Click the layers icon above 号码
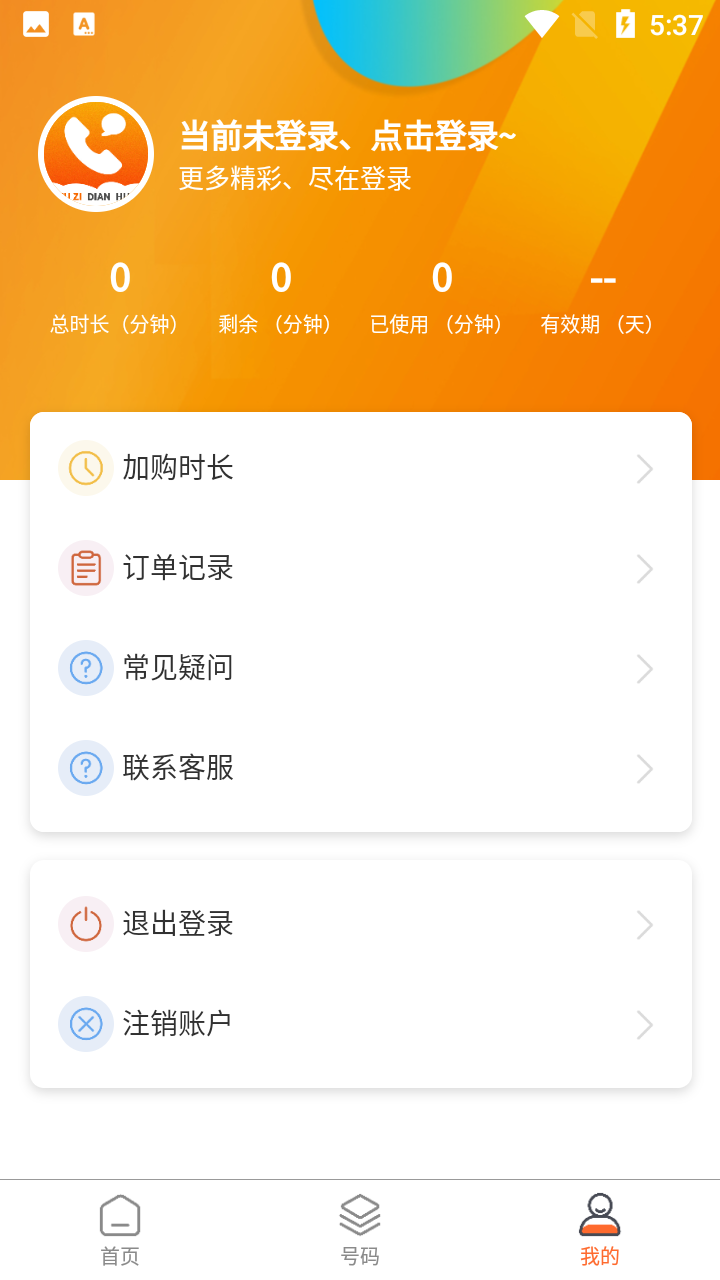The image size is (720, 1280). (x=359, y=1213)
